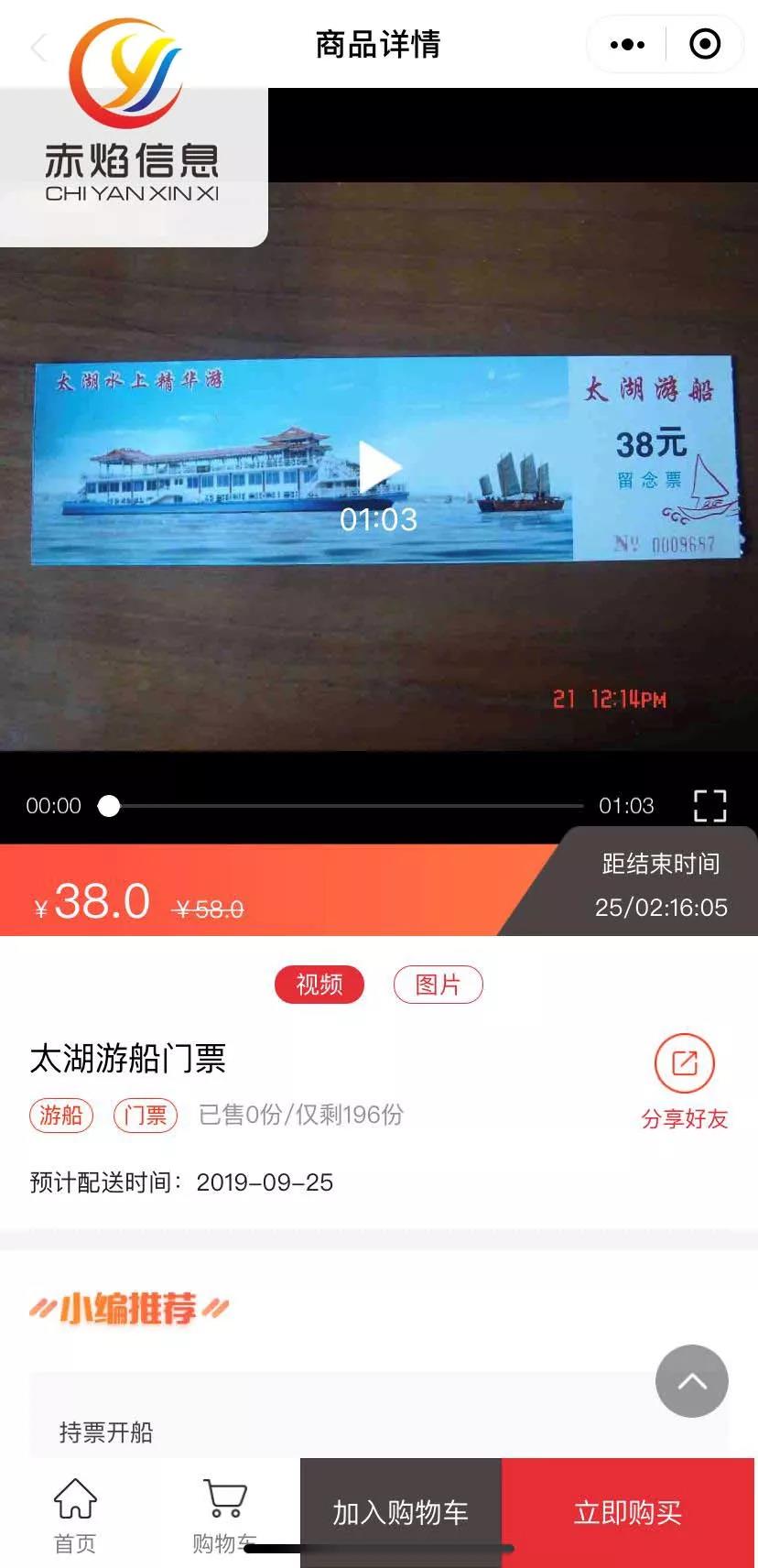Switch to the 图片 tab

438,985
